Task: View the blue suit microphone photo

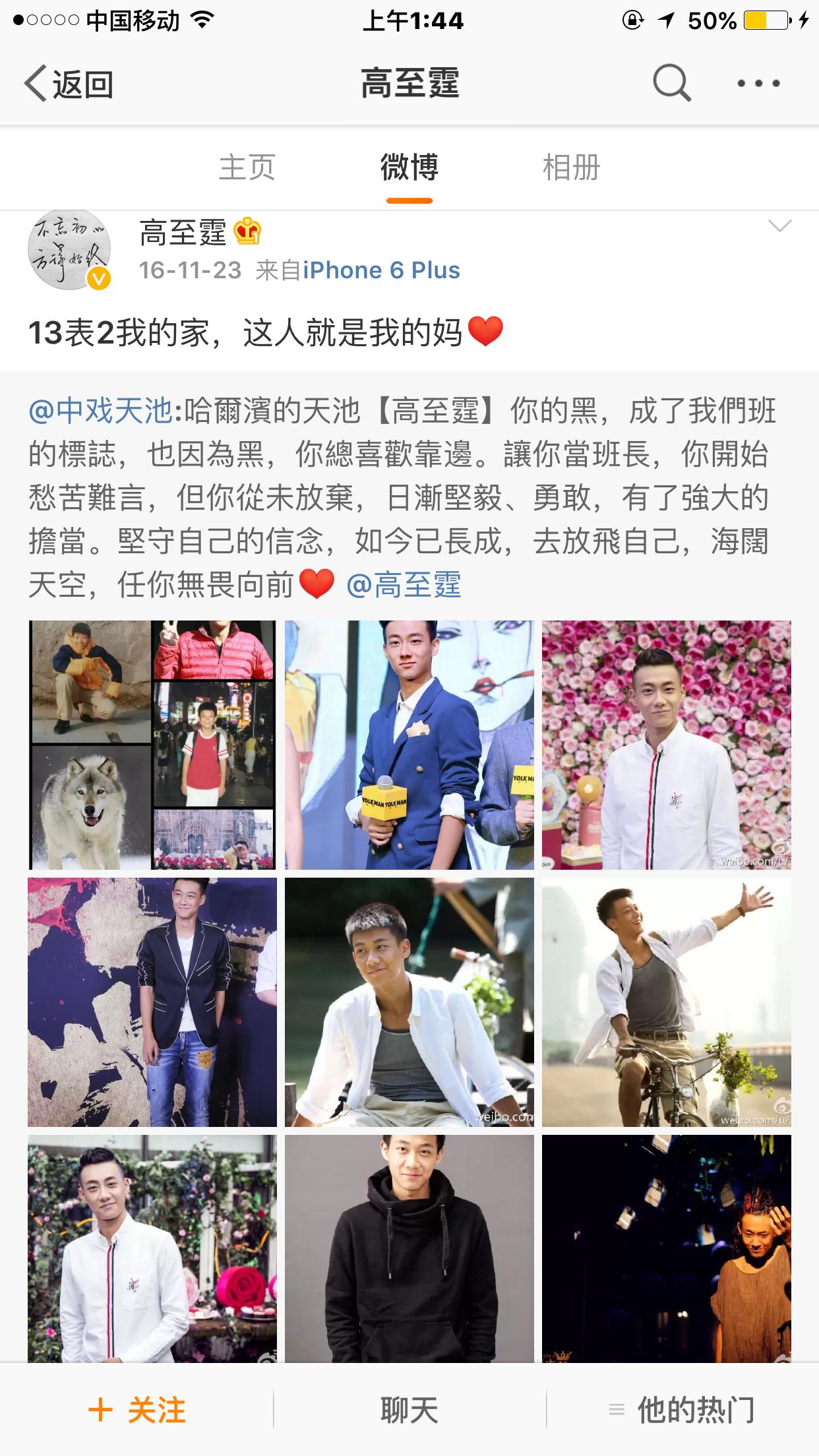Action: [409, 744]
